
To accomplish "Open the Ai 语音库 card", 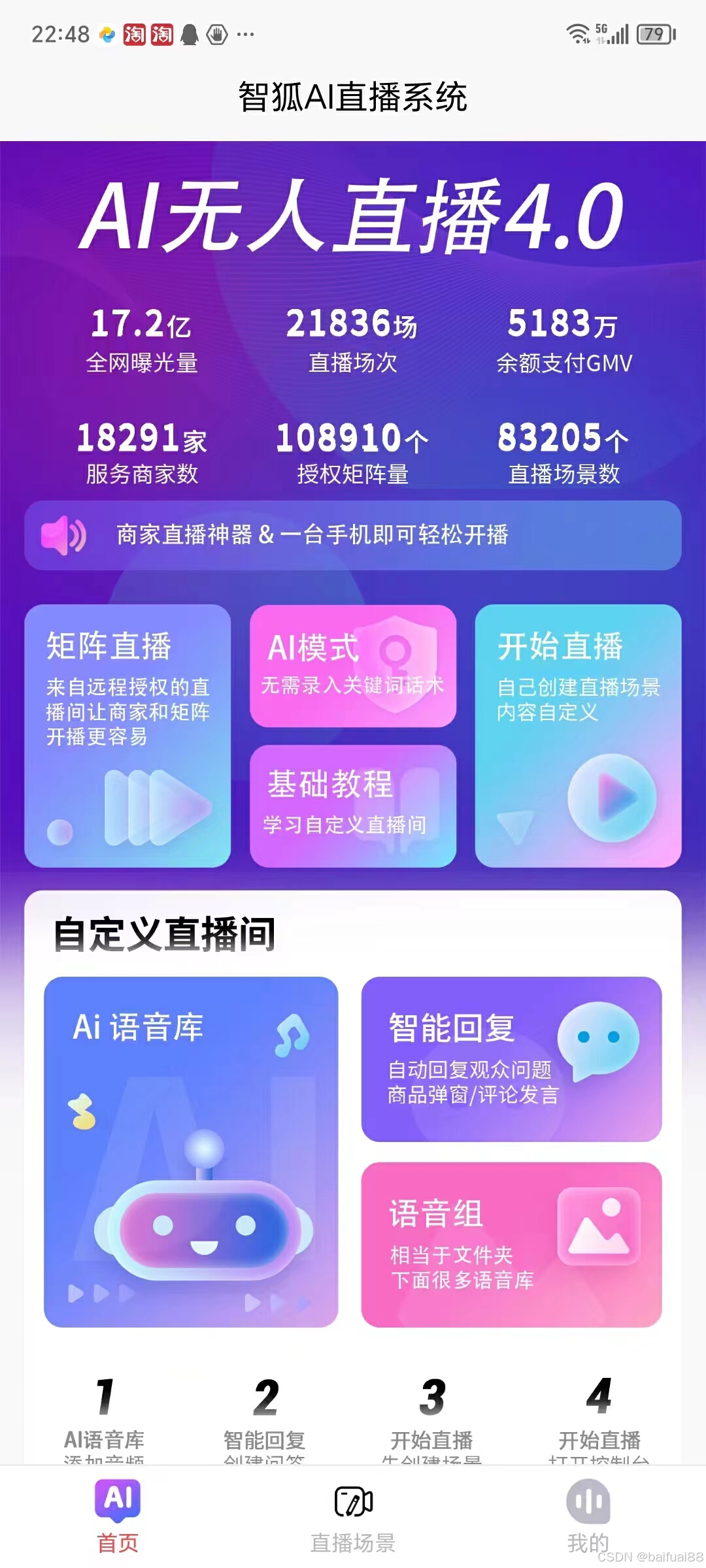I will (x=191, y=1151).
